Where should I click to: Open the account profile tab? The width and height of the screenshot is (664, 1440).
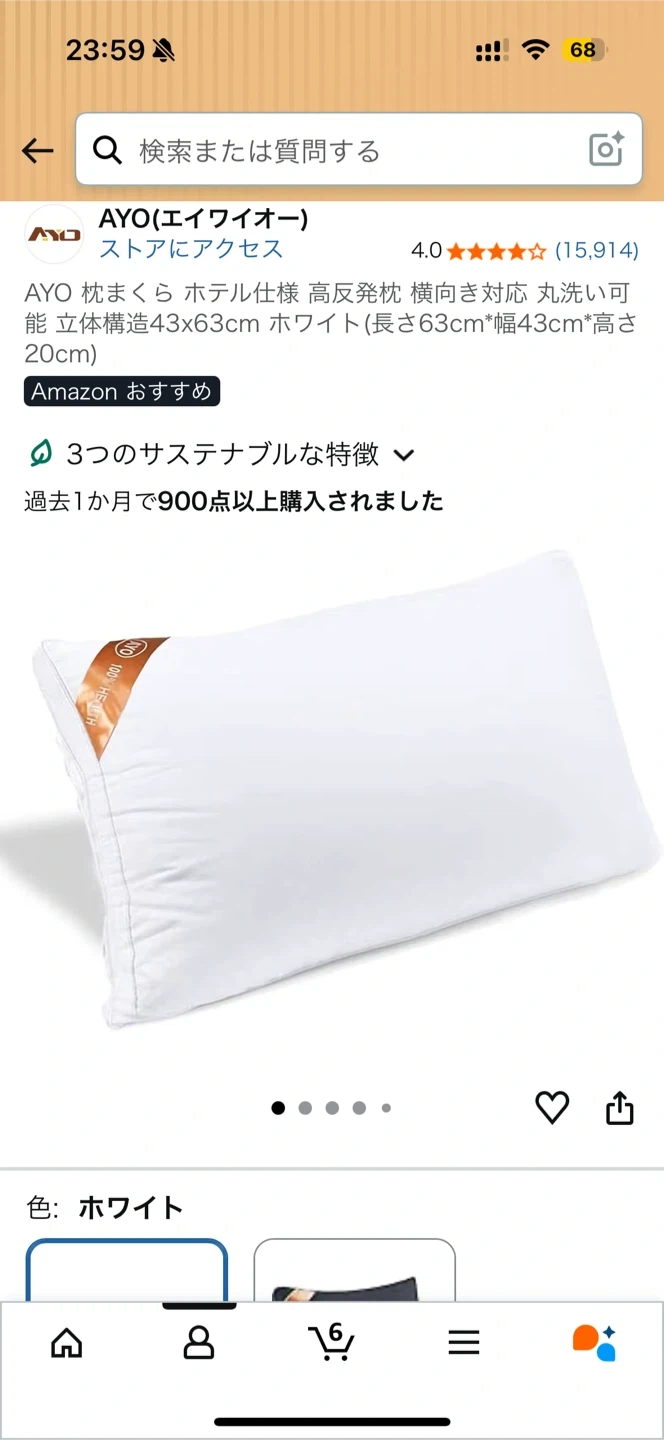pos(199,1343)
